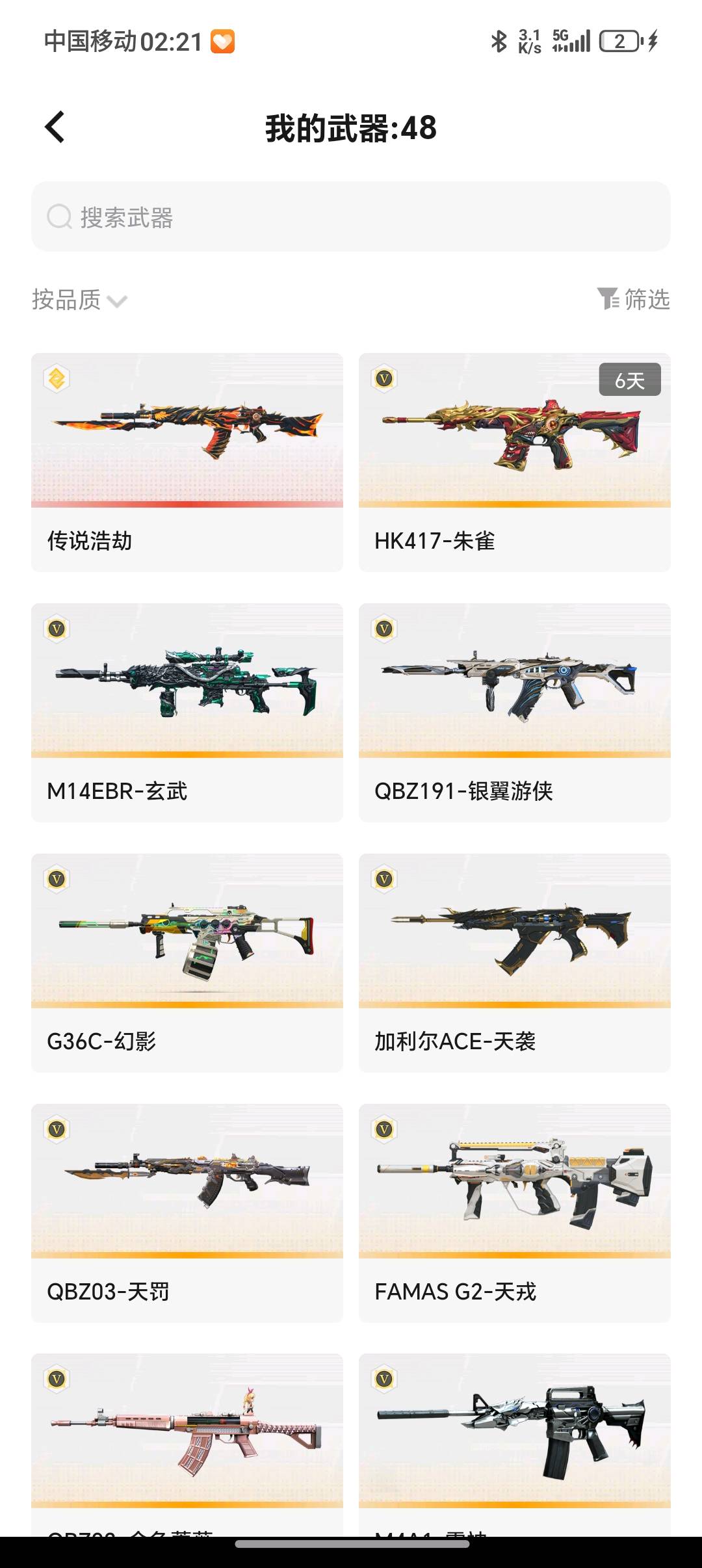Go back using the top-left arrow

pyautogui.click(x=55, y=127)
